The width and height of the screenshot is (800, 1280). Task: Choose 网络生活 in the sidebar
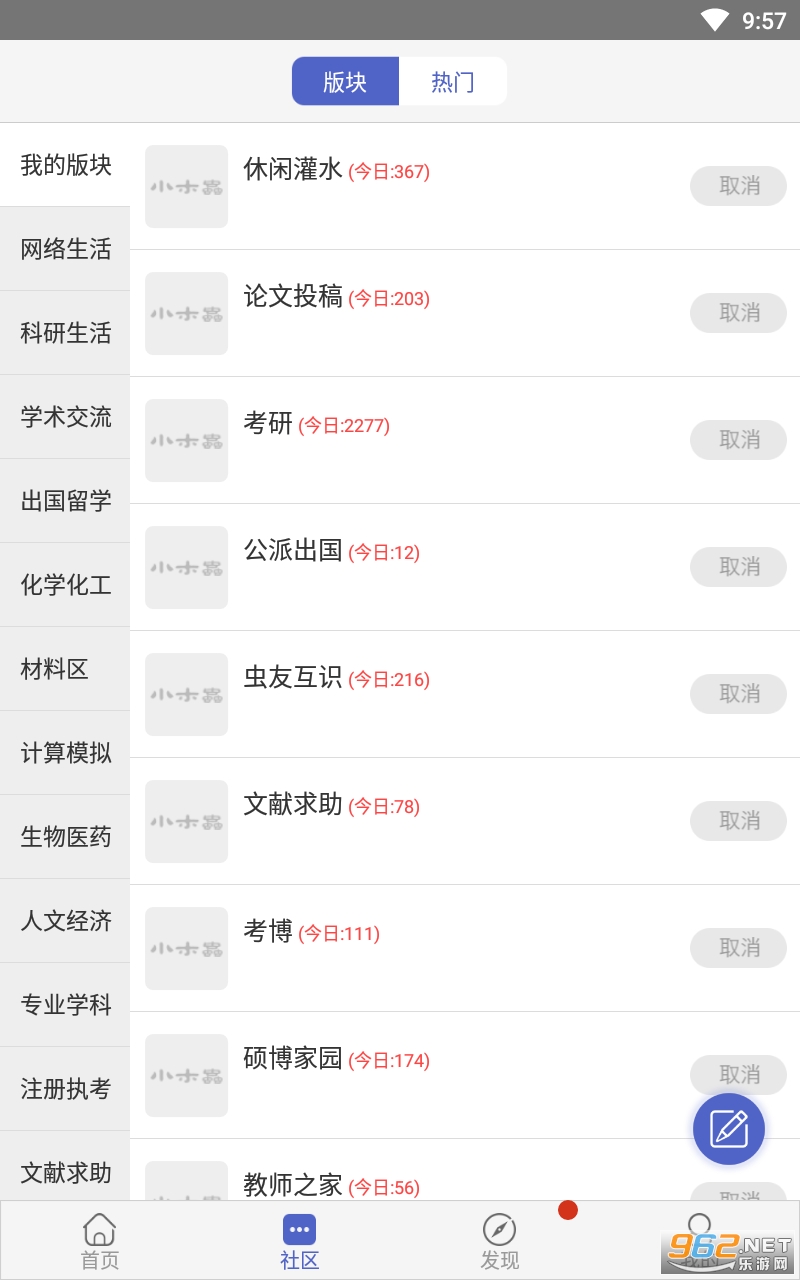(x=65, y=249)
